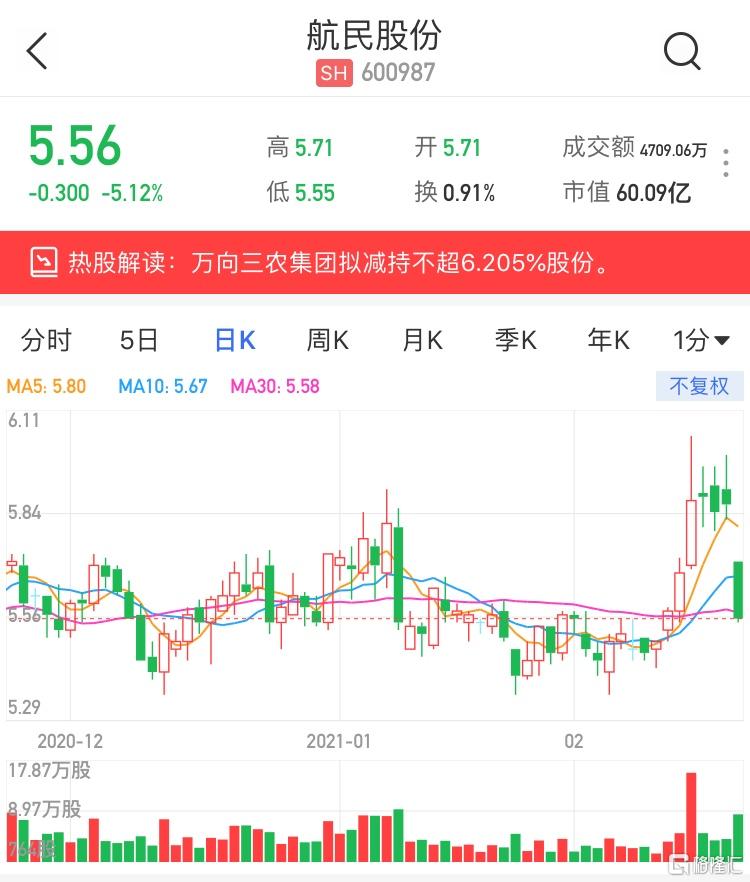Viewport: 750px width, 882px height.
Task: Open the three-dot menu beside 成交额
Action: coord(726,165)
